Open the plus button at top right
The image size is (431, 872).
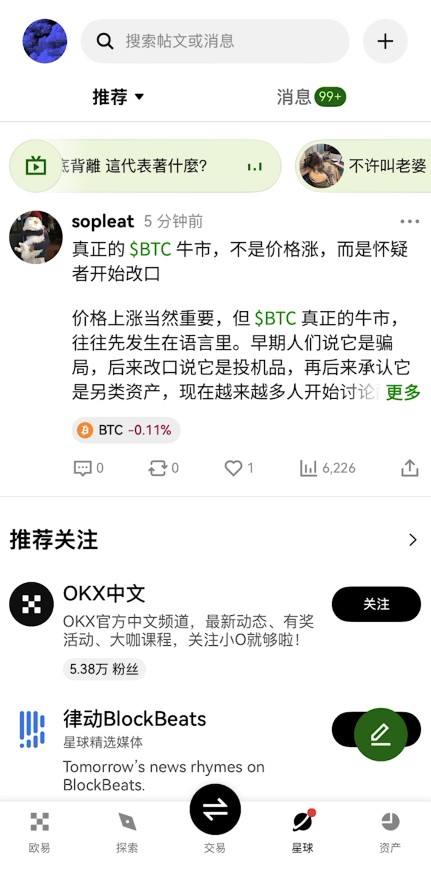[385, 41]
